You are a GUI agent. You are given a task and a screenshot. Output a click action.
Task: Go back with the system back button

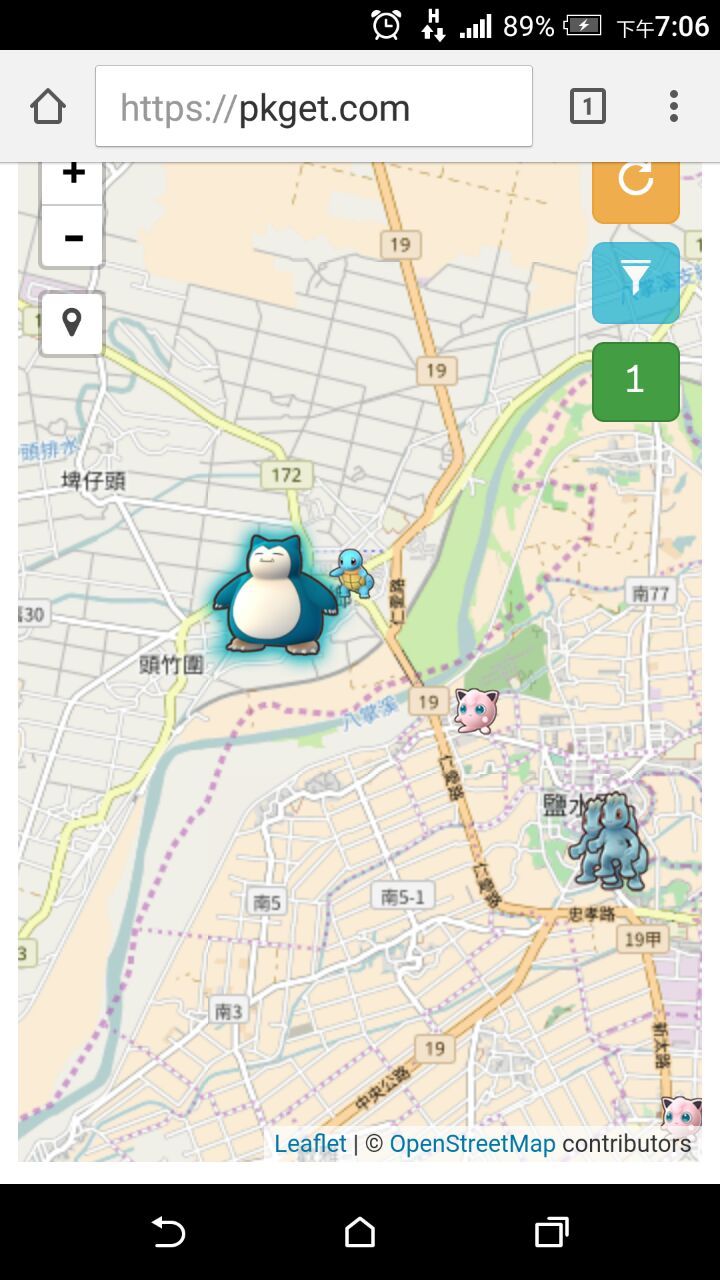(168, 1232)
